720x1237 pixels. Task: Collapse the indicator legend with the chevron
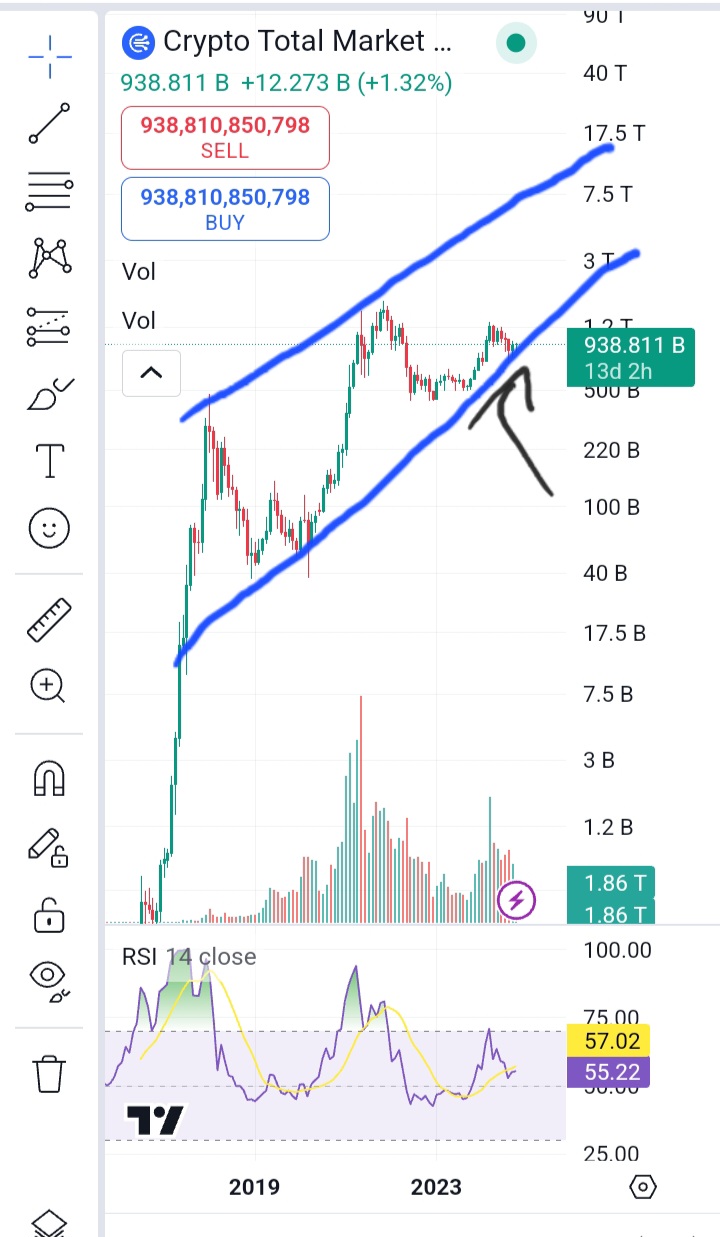tap(151, 373)
